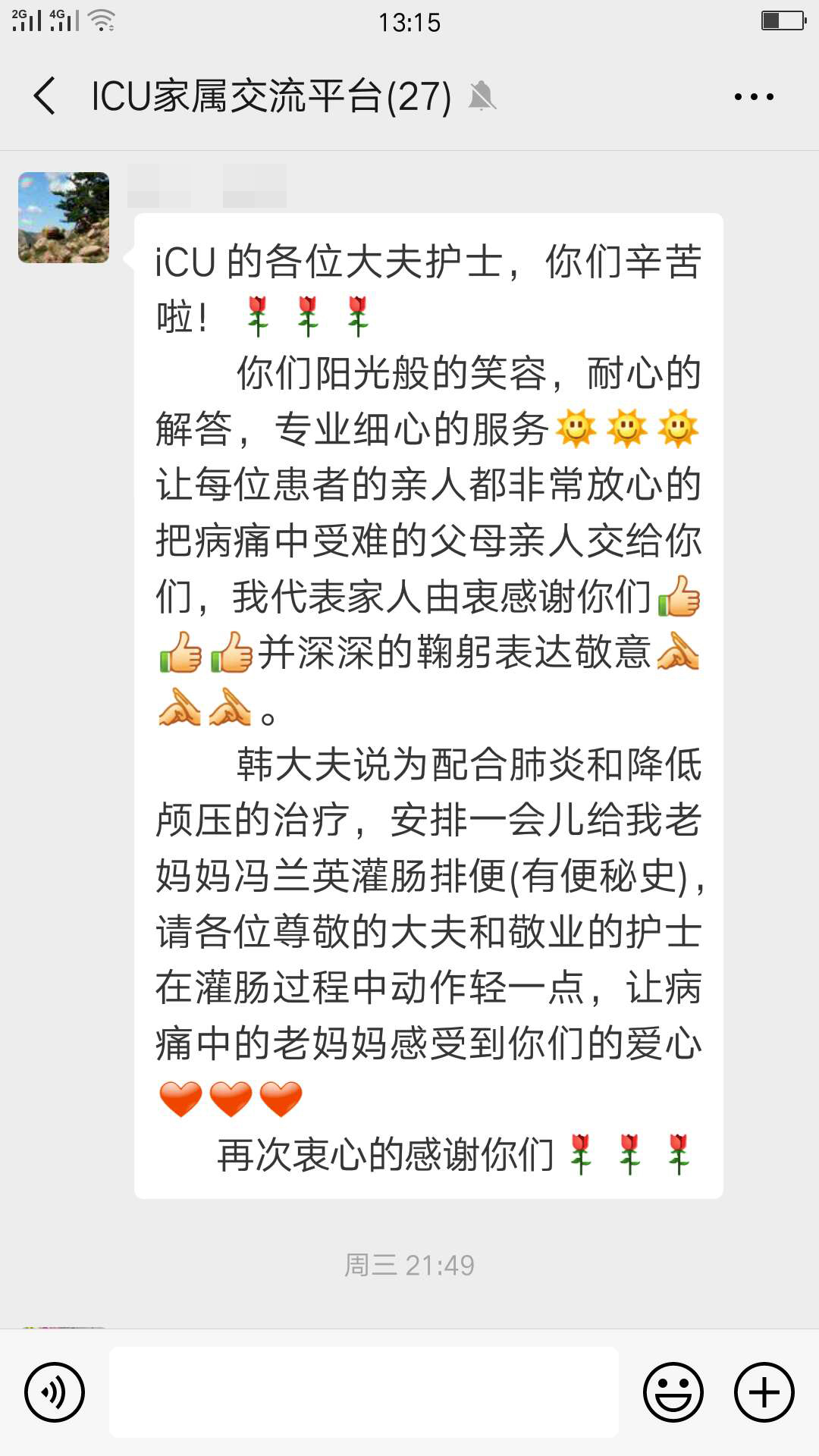Focus the message text field
Image resolution: width=819 pixels, height=1456 pixels.
coord(364,1392)
